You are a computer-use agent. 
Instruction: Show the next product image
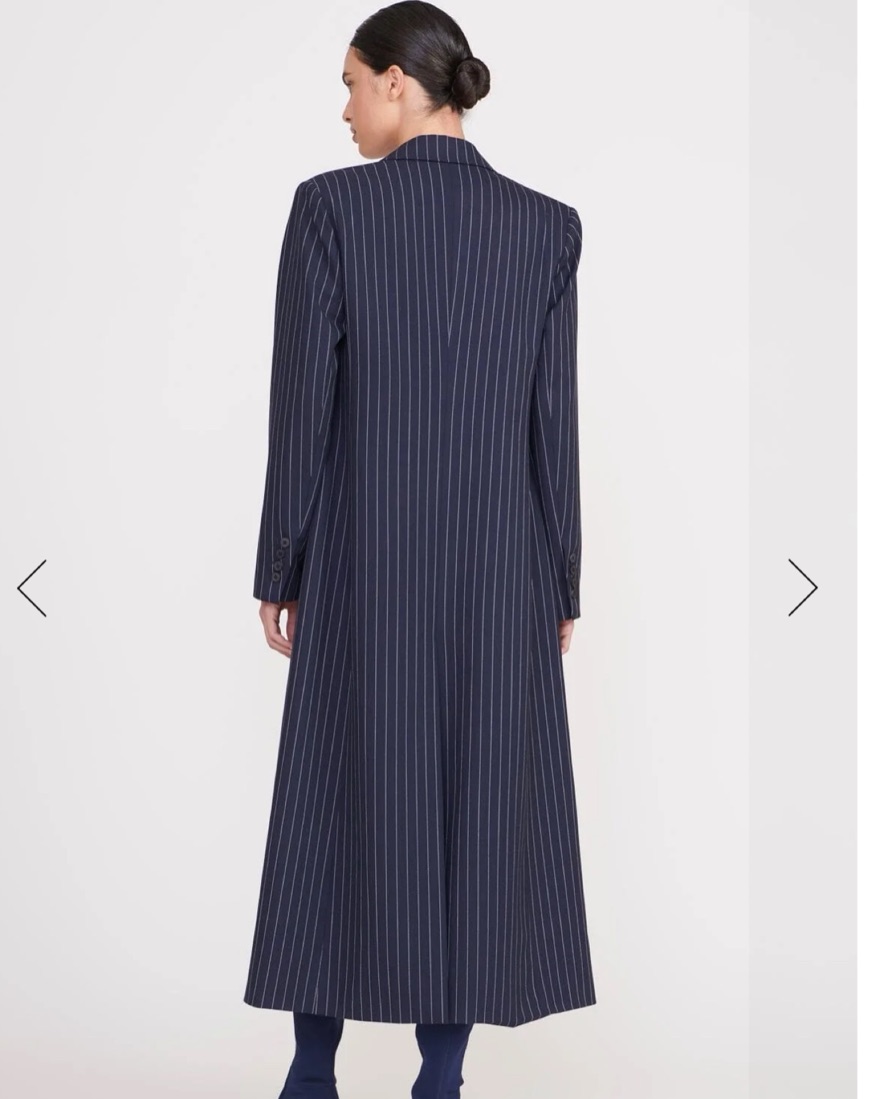pyautogui.click(x=802, y=587)
